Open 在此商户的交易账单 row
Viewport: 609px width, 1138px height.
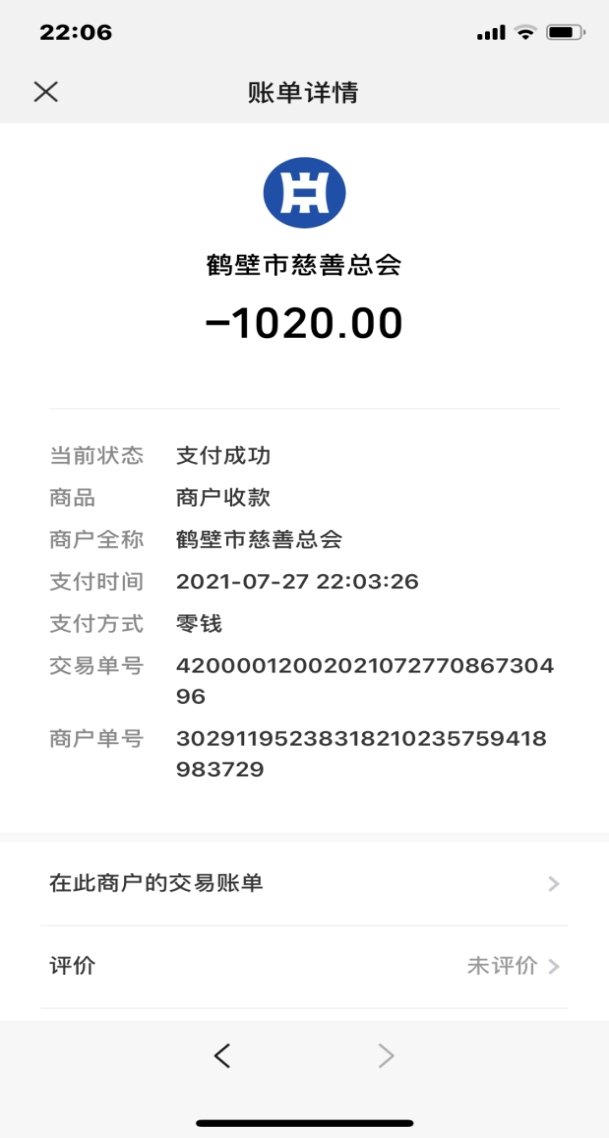(x=304, y=884)
